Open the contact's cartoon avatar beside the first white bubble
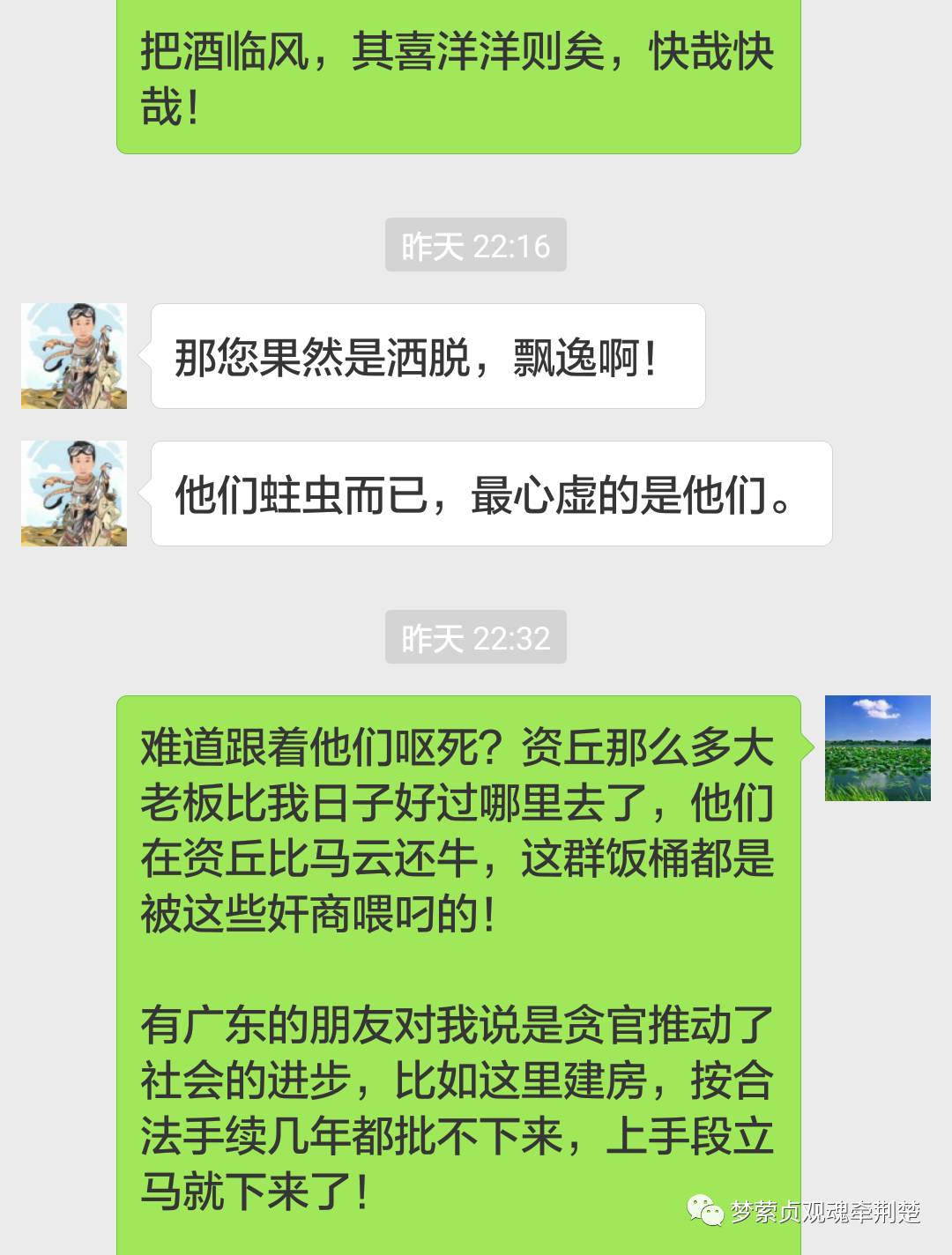This screenshot has height=1255, width=952. pyautogui.click(x=75, y=356)
